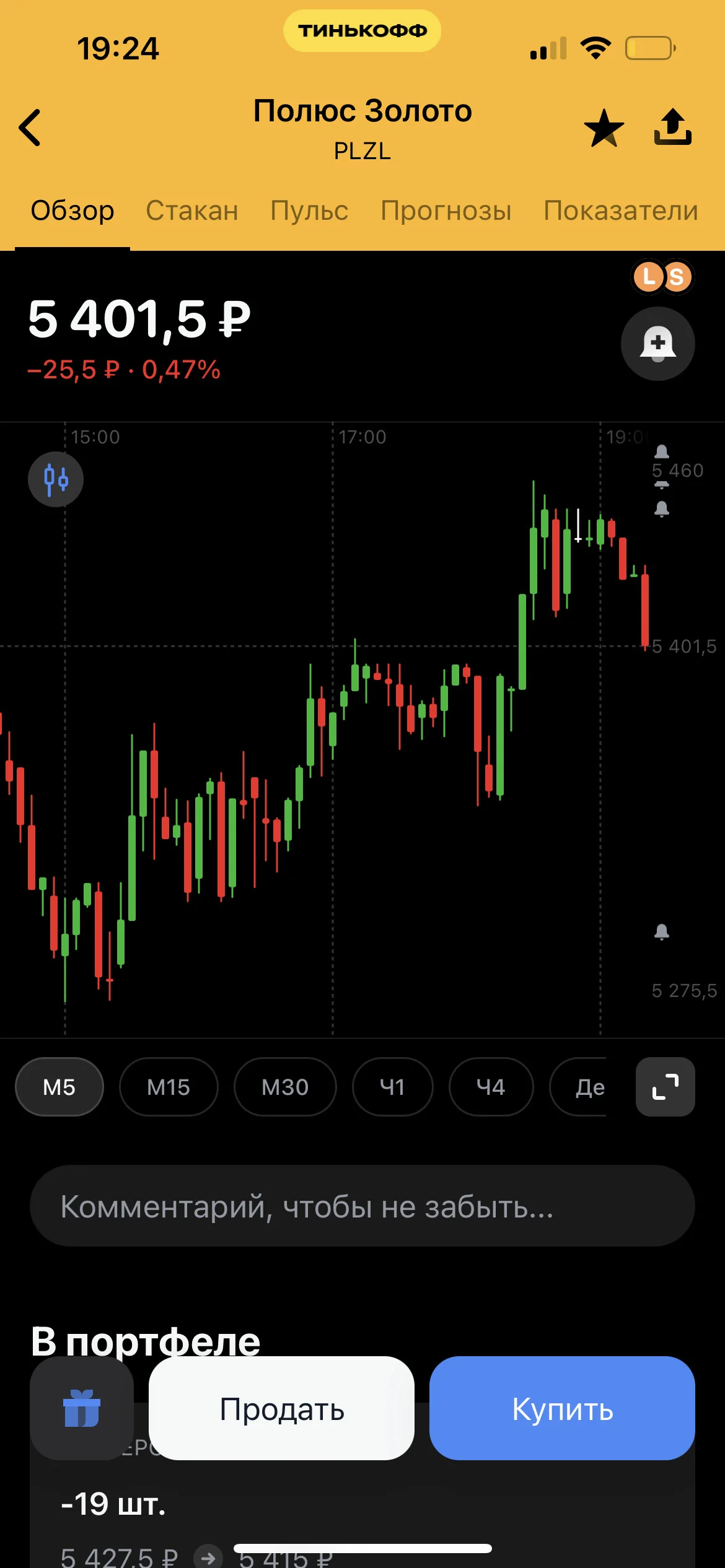
Task: Select the М5 timeframe
Action: coord(59,1087)
